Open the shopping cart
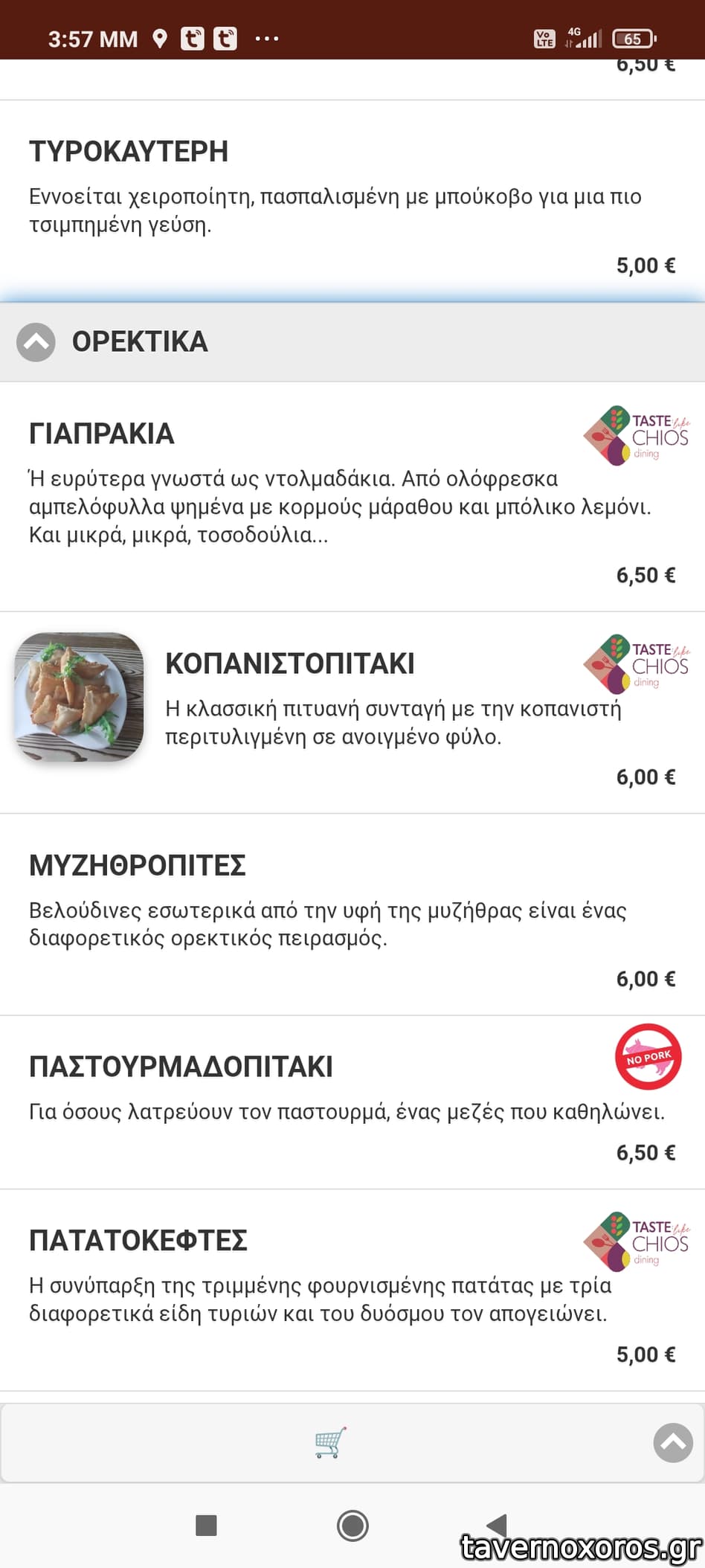705x1568 pixels. point(330,1442)
